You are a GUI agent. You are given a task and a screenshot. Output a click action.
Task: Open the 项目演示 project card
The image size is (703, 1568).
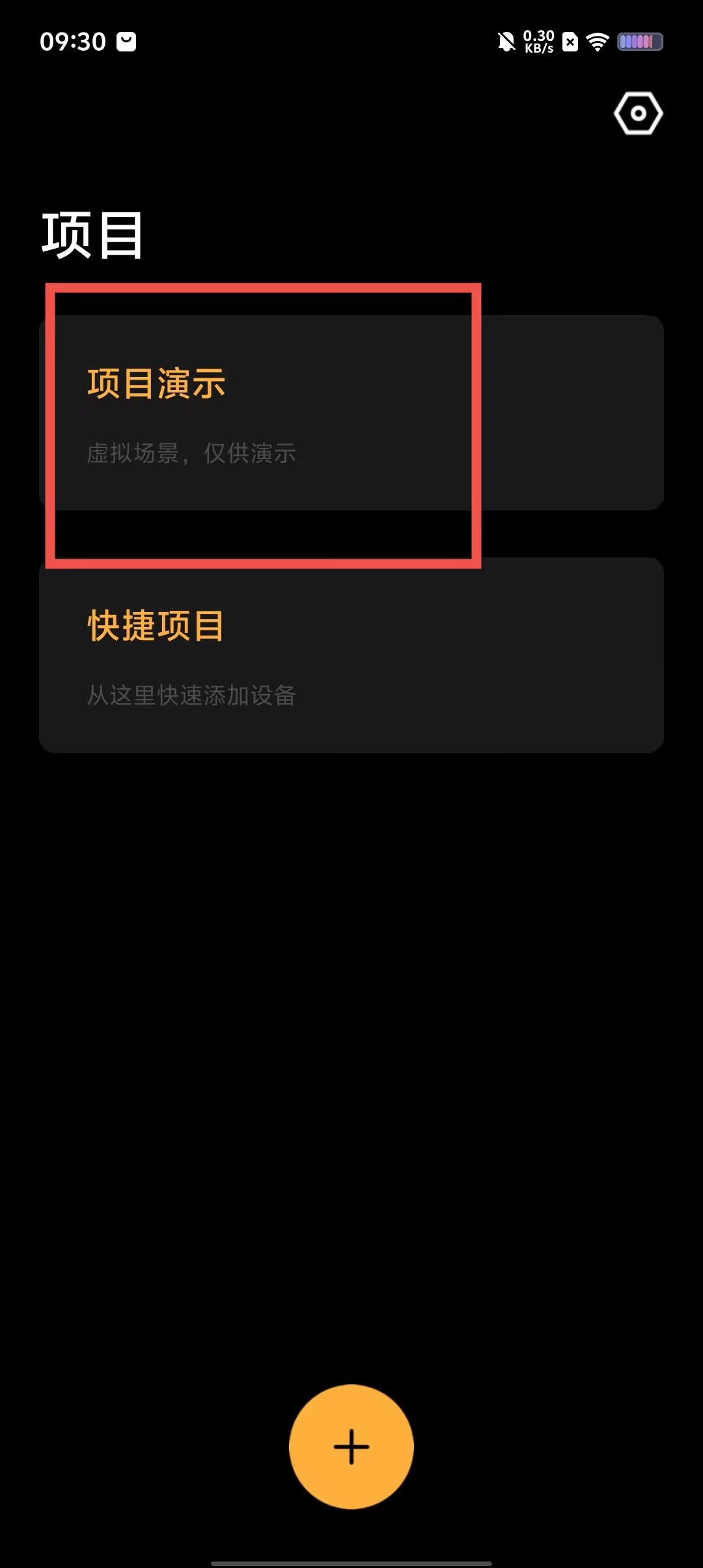[351, 413]
